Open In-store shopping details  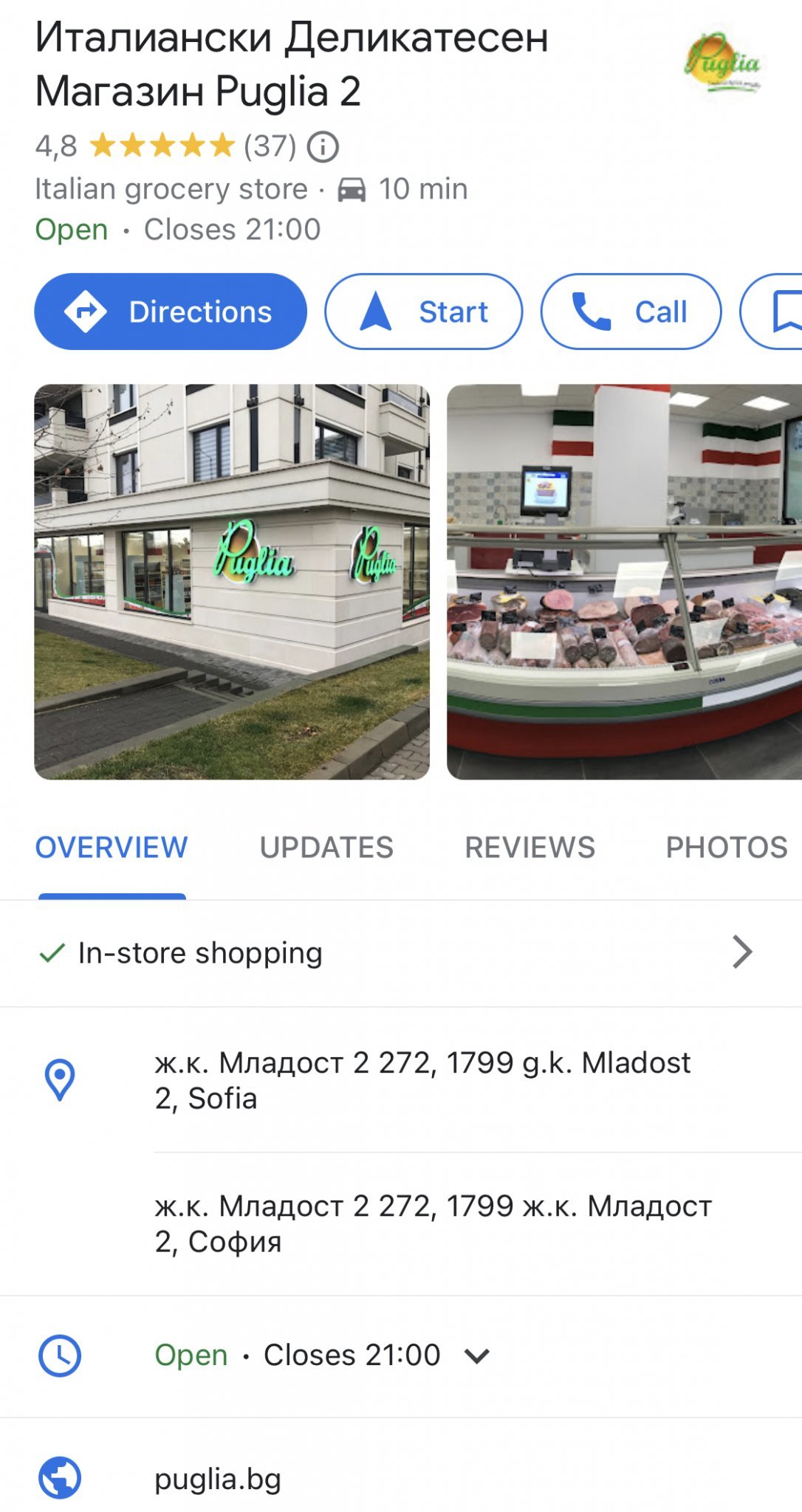pos(399,952)
